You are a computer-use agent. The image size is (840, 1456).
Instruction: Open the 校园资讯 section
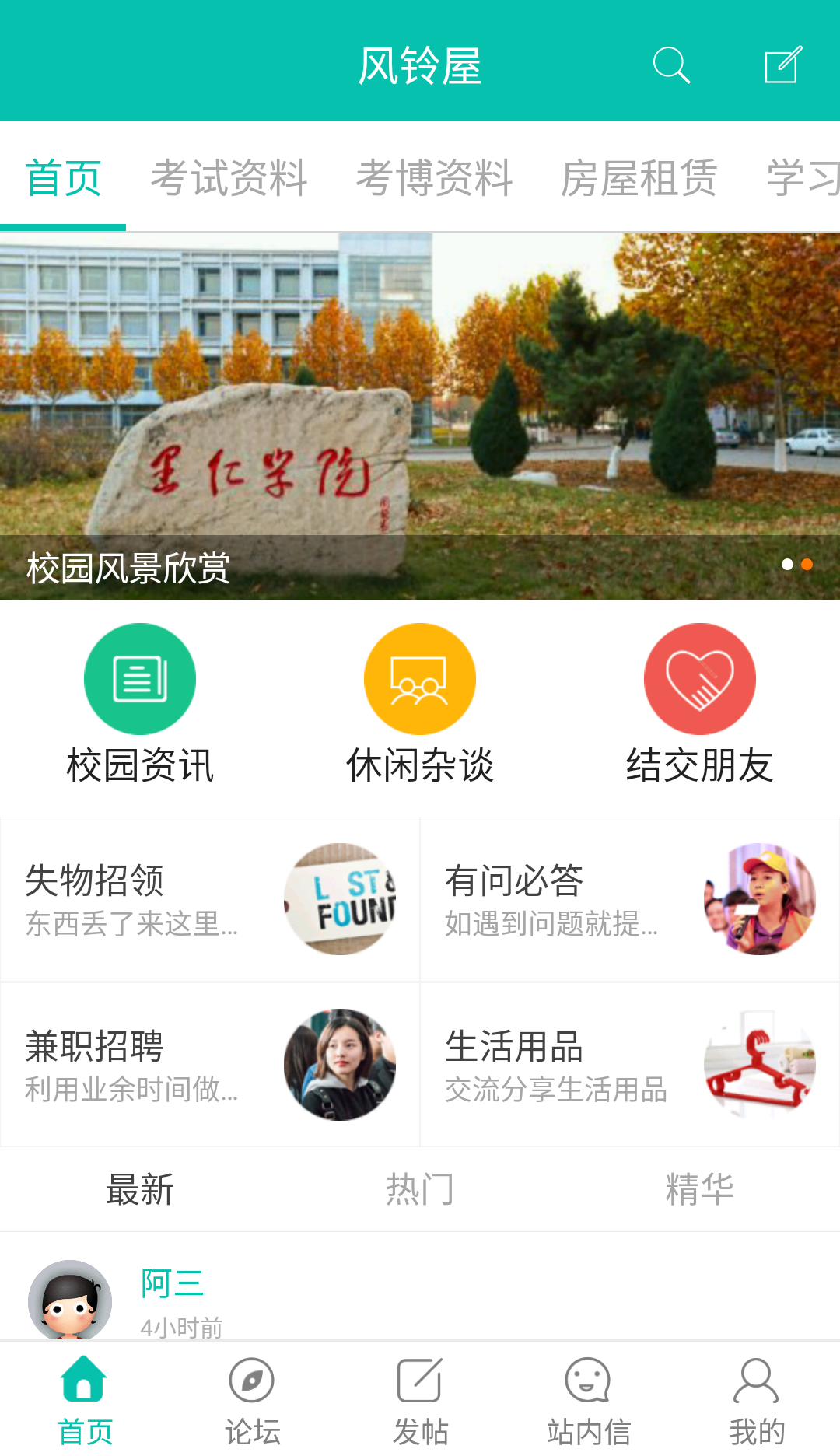(x=140, y=704)
